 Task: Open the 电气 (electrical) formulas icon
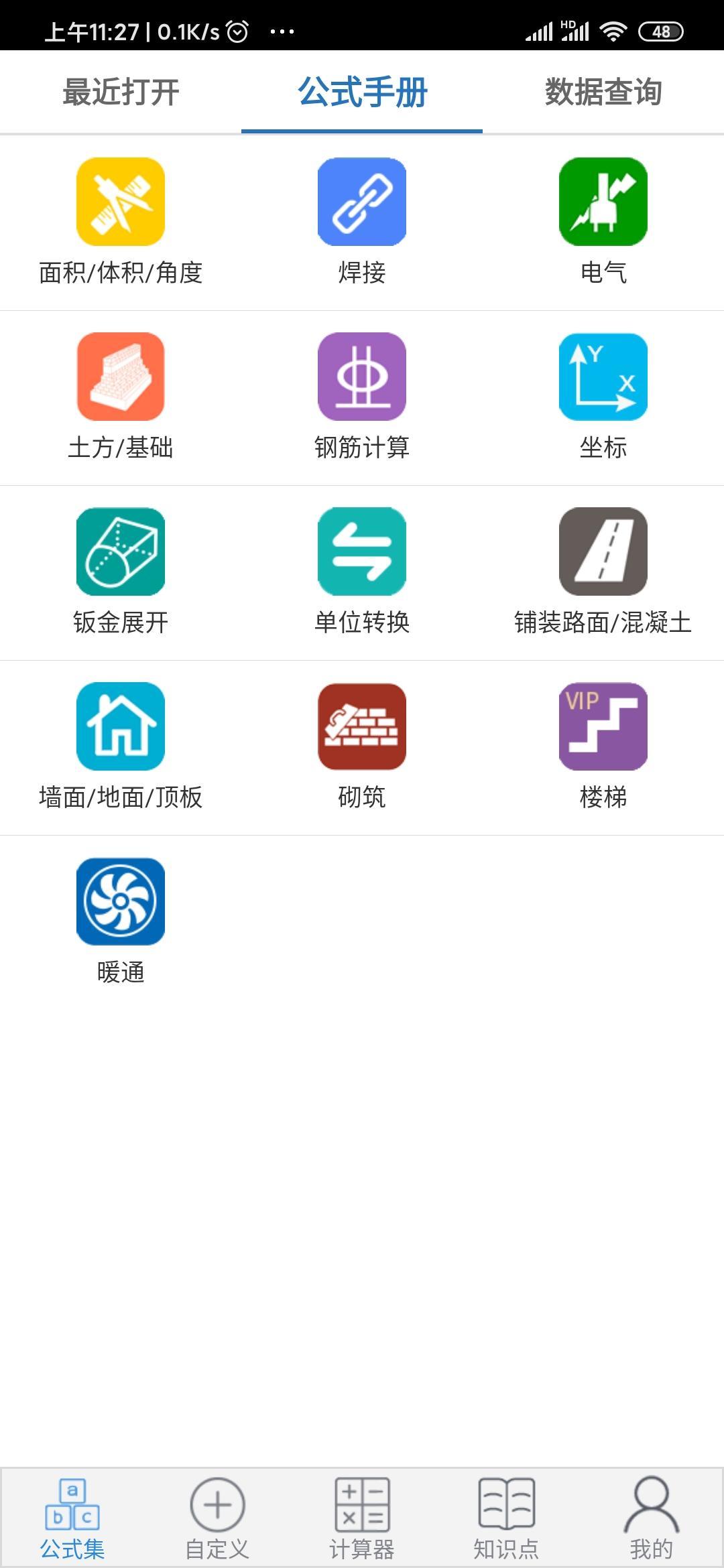point(602,204)
